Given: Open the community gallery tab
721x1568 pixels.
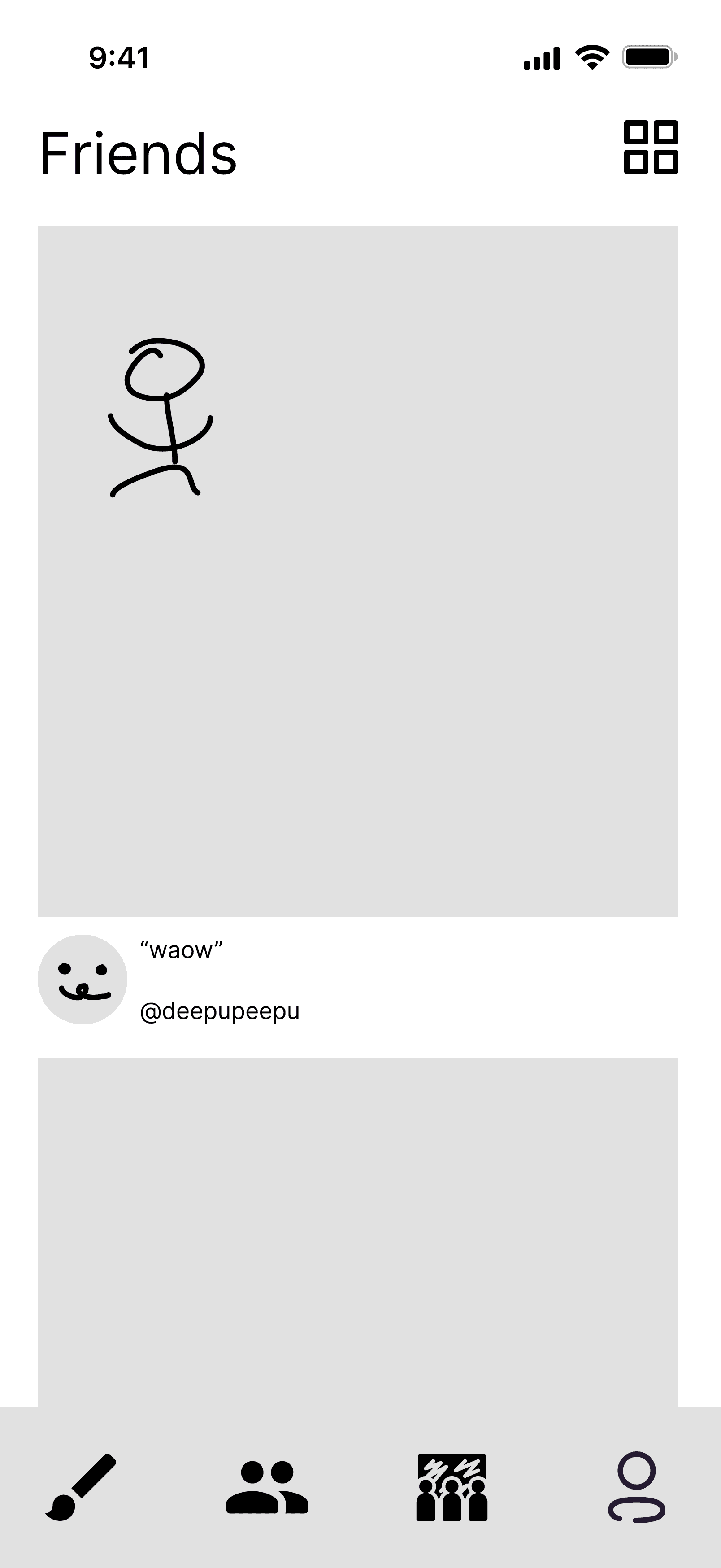Looking at the screenshot, I should click(452, 1487).
